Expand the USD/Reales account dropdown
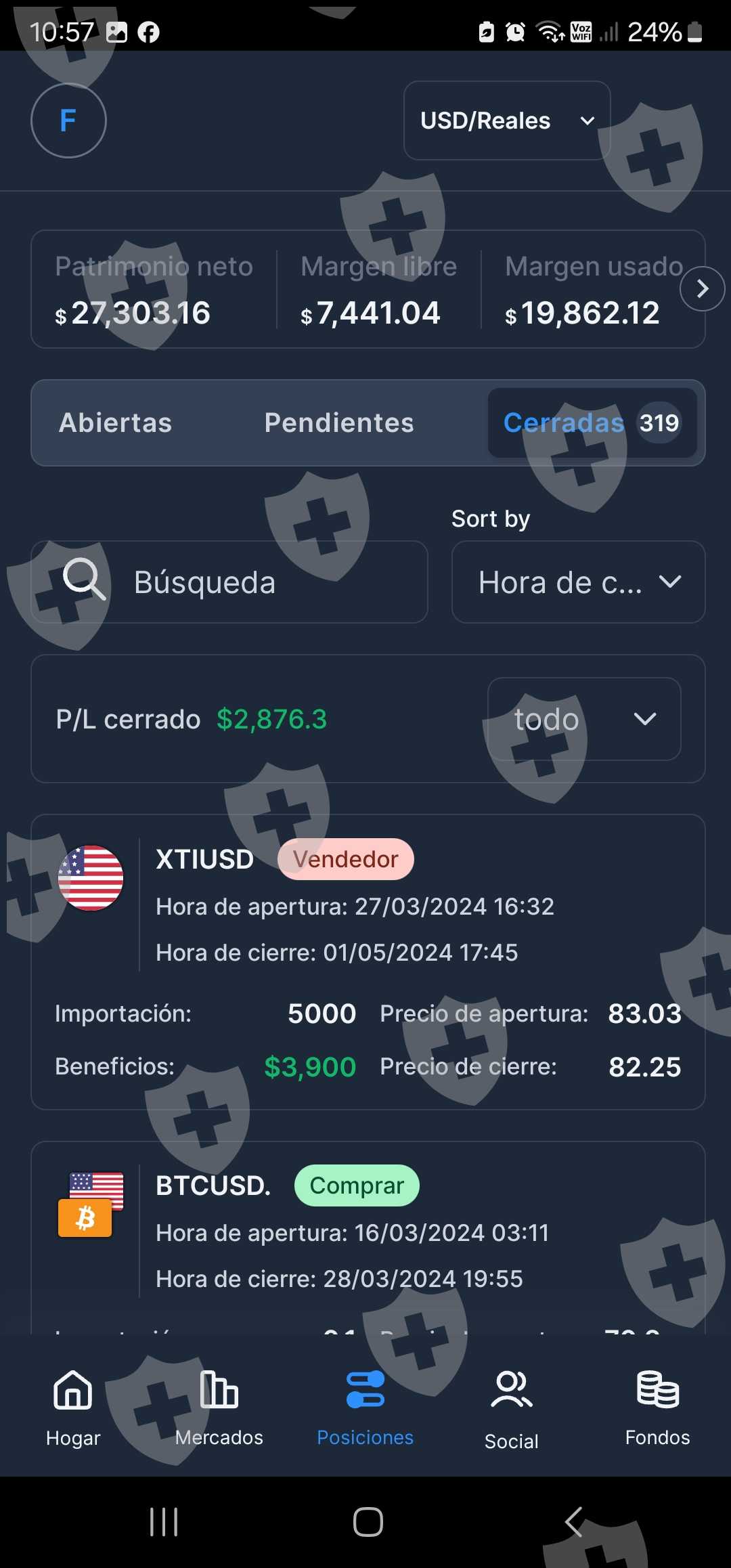The height and width of the screenshot is (1568, 731). (x=507, y=121)
